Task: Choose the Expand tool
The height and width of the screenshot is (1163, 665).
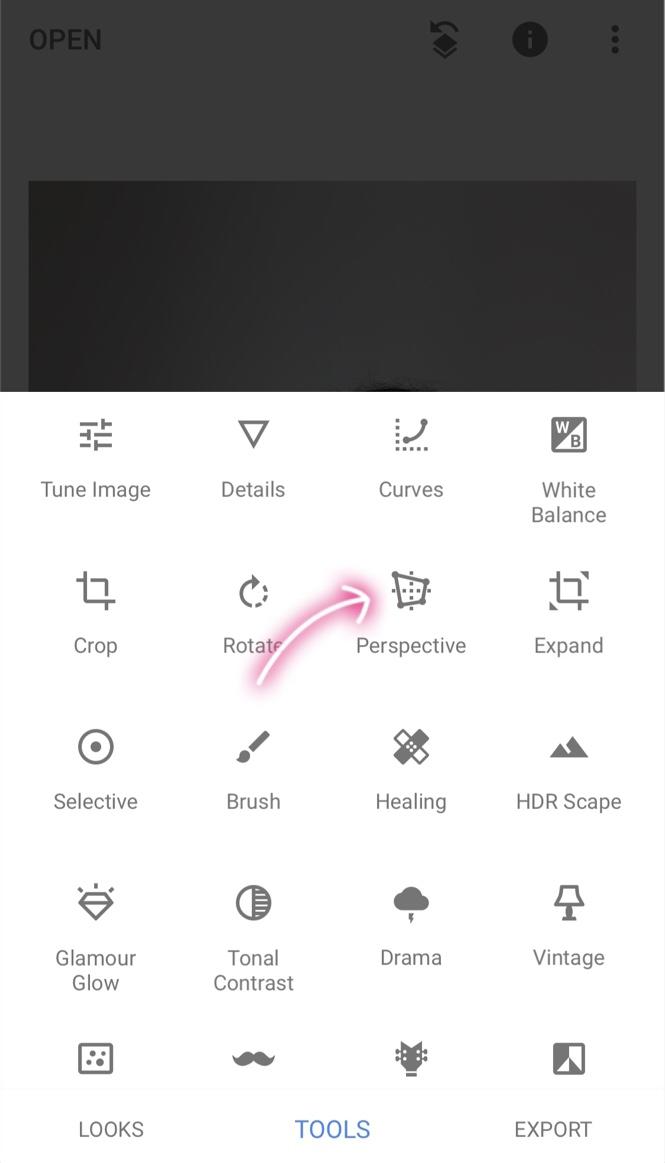Action: (x=568, y=612)
